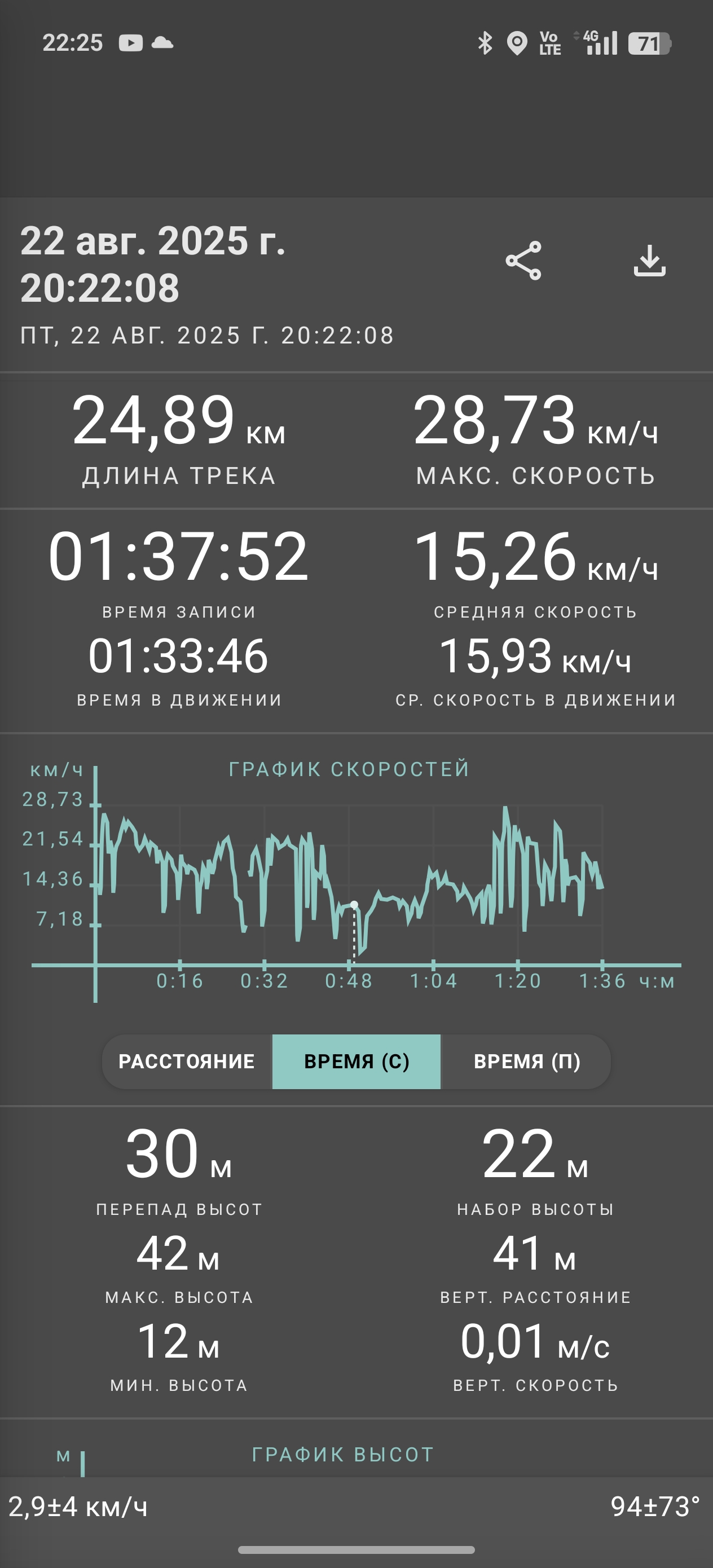Screen dimensions: 713x1568
Task: Select the ВРЕМЯ (С) graph mode
Action: 356,1061
